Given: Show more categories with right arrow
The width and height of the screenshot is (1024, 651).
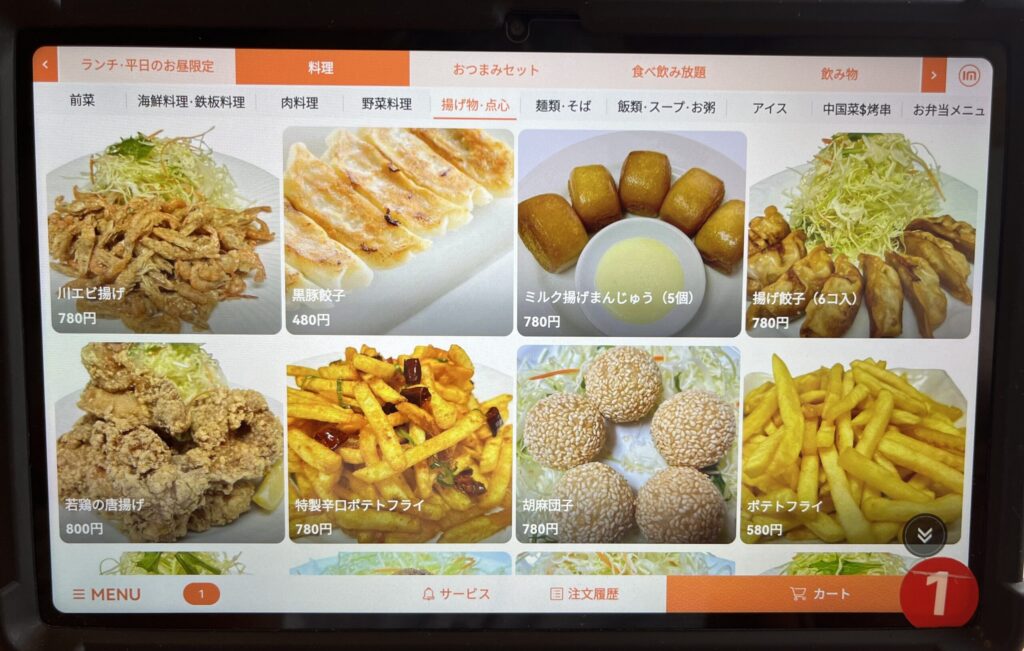Looking at the screenshot, I should [x=933, y=74].
